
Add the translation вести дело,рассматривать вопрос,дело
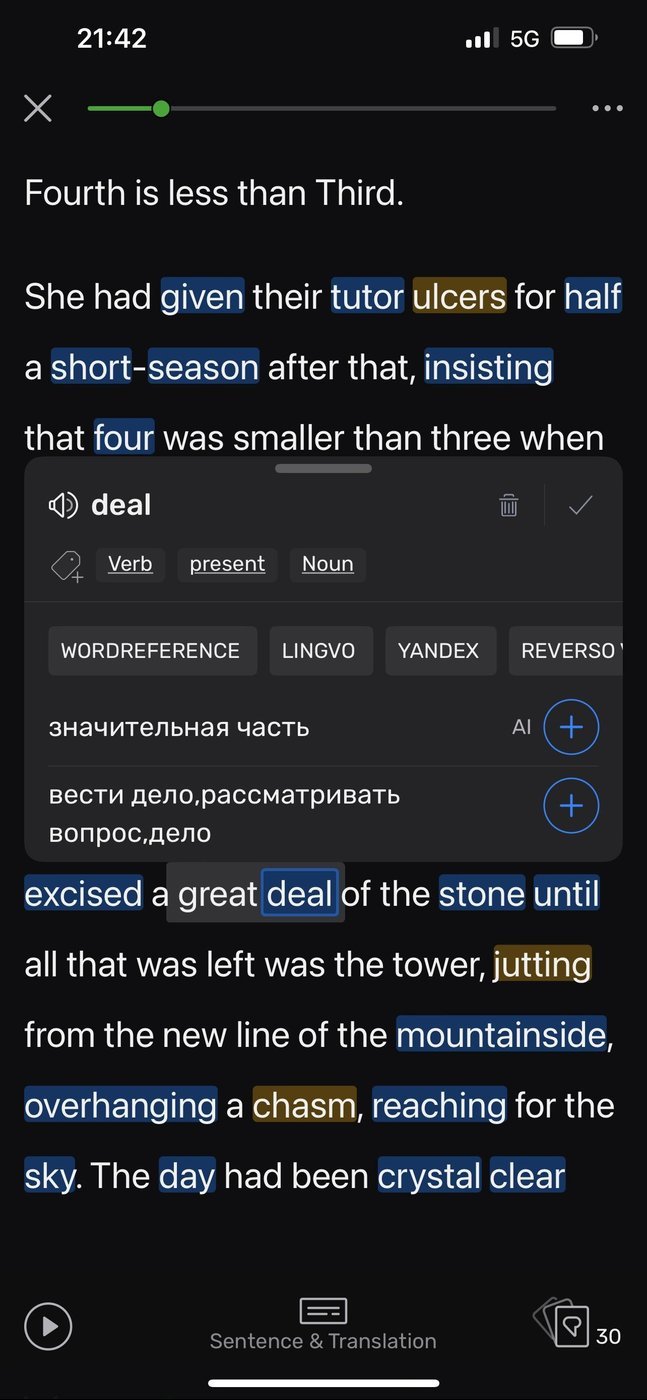(x=570, y=806)
